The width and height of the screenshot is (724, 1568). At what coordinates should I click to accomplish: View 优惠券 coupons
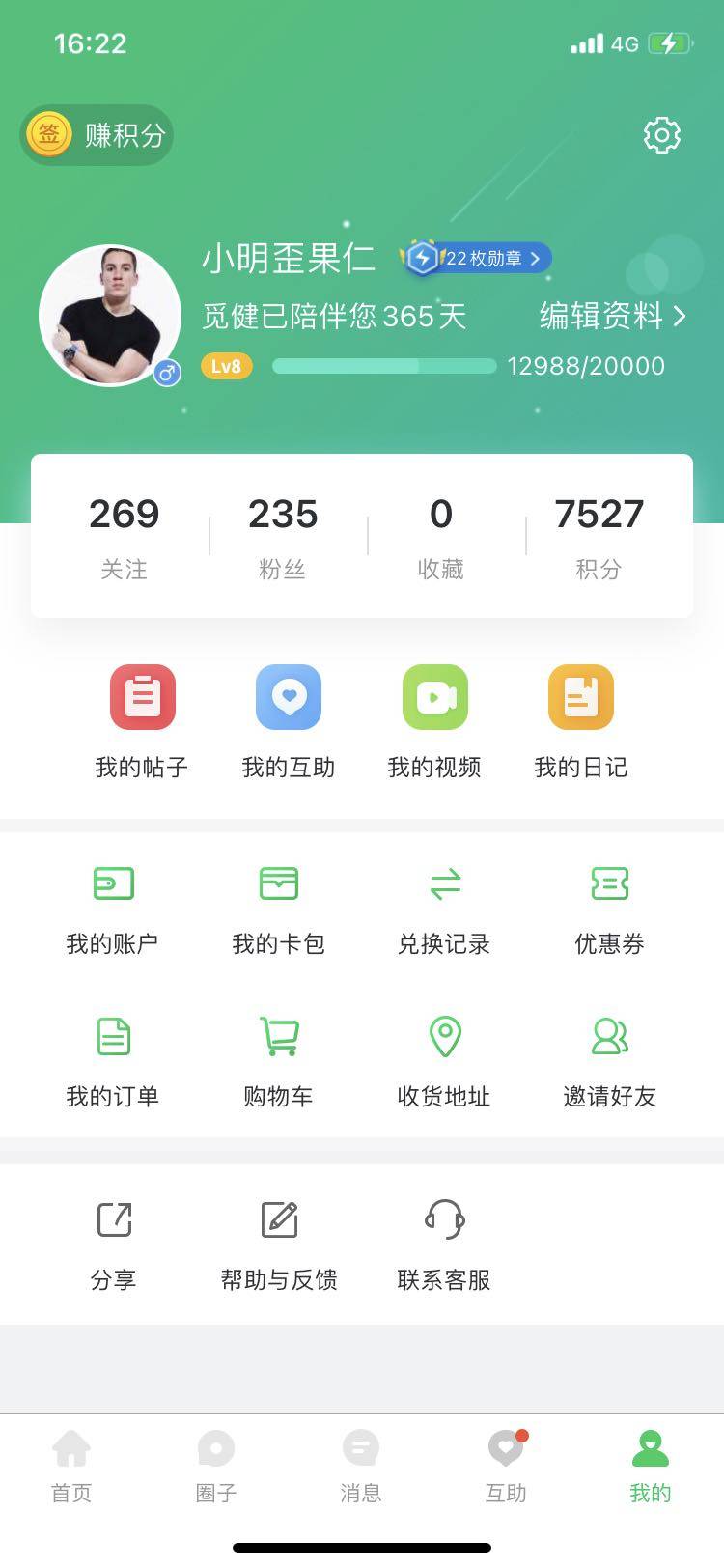coord(609,908)
